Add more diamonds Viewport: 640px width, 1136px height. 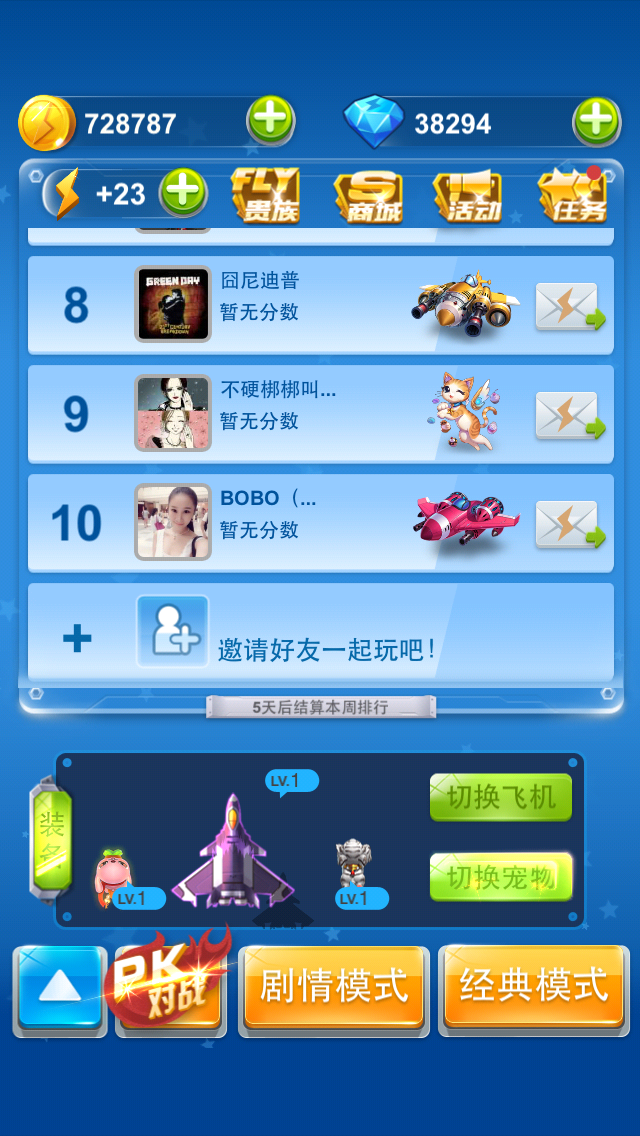pyautogui.click(x=596, y=123)
